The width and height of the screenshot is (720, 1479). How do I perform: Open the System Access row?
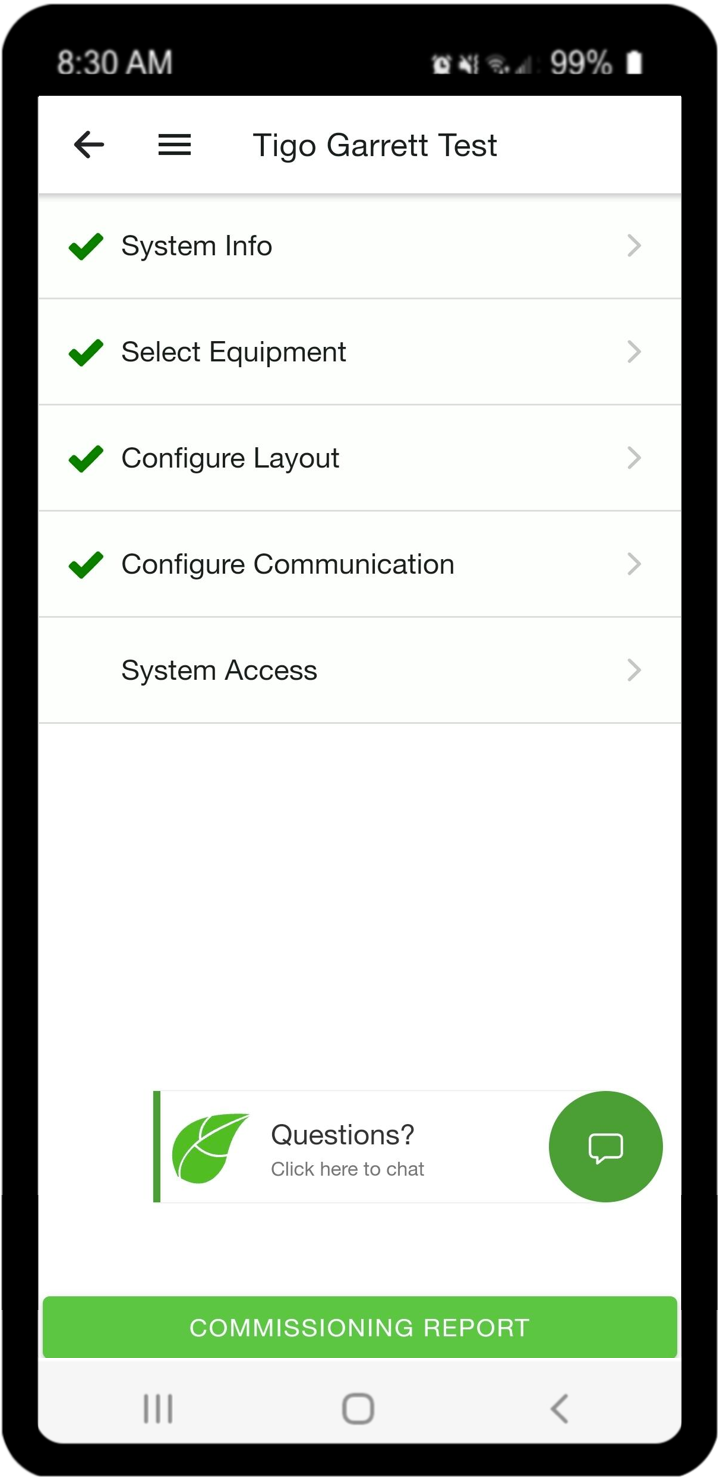(359, 670)
